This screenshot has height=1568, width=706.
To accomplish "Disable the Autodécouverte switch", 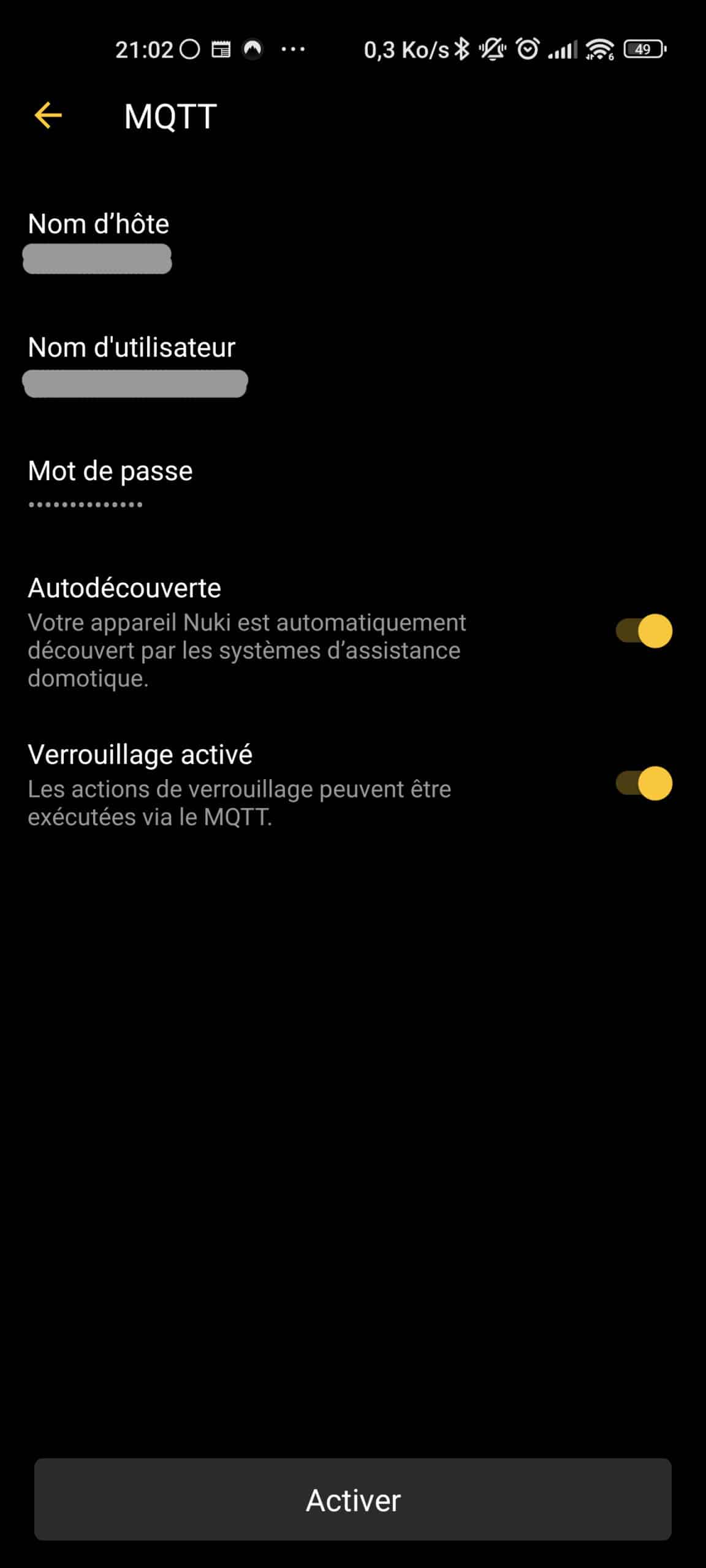I will pyautogui.click(x=643, y=631).
